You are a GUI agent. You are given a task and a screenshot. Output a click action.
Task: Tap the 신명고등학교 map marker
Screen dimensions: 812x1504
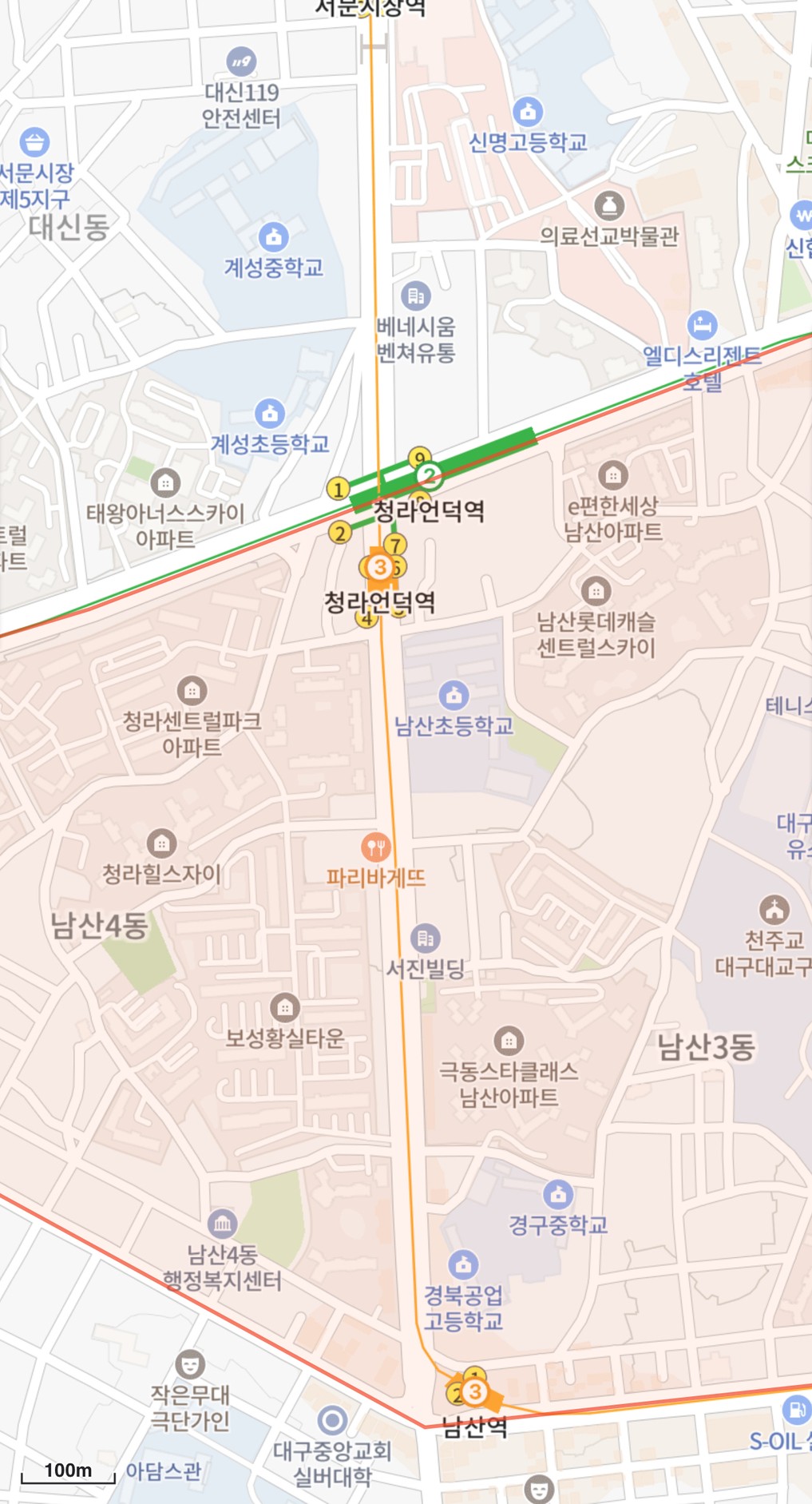528,112
